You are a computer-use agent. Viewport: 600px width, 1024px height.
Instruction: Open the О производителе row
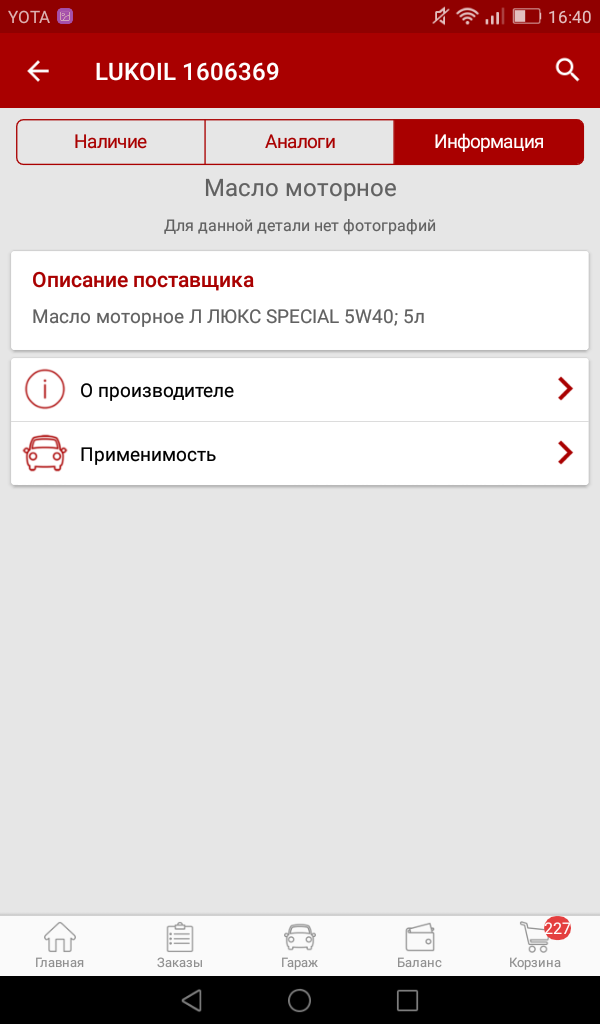(300, 390)
